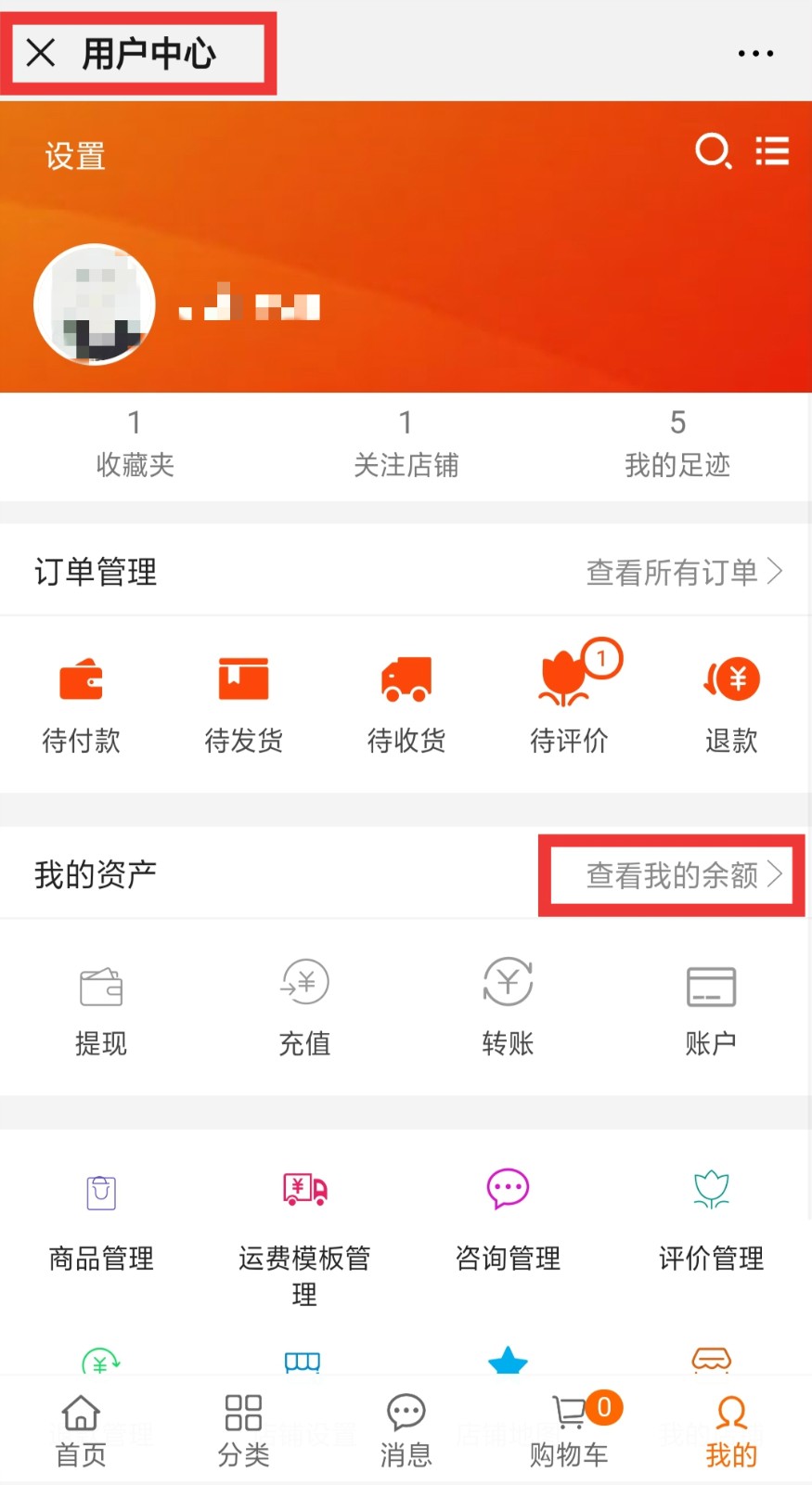The height and width of the screenshot is (1485, 812).
Task: Show 待付款 orders
Action: pos(82,703)
